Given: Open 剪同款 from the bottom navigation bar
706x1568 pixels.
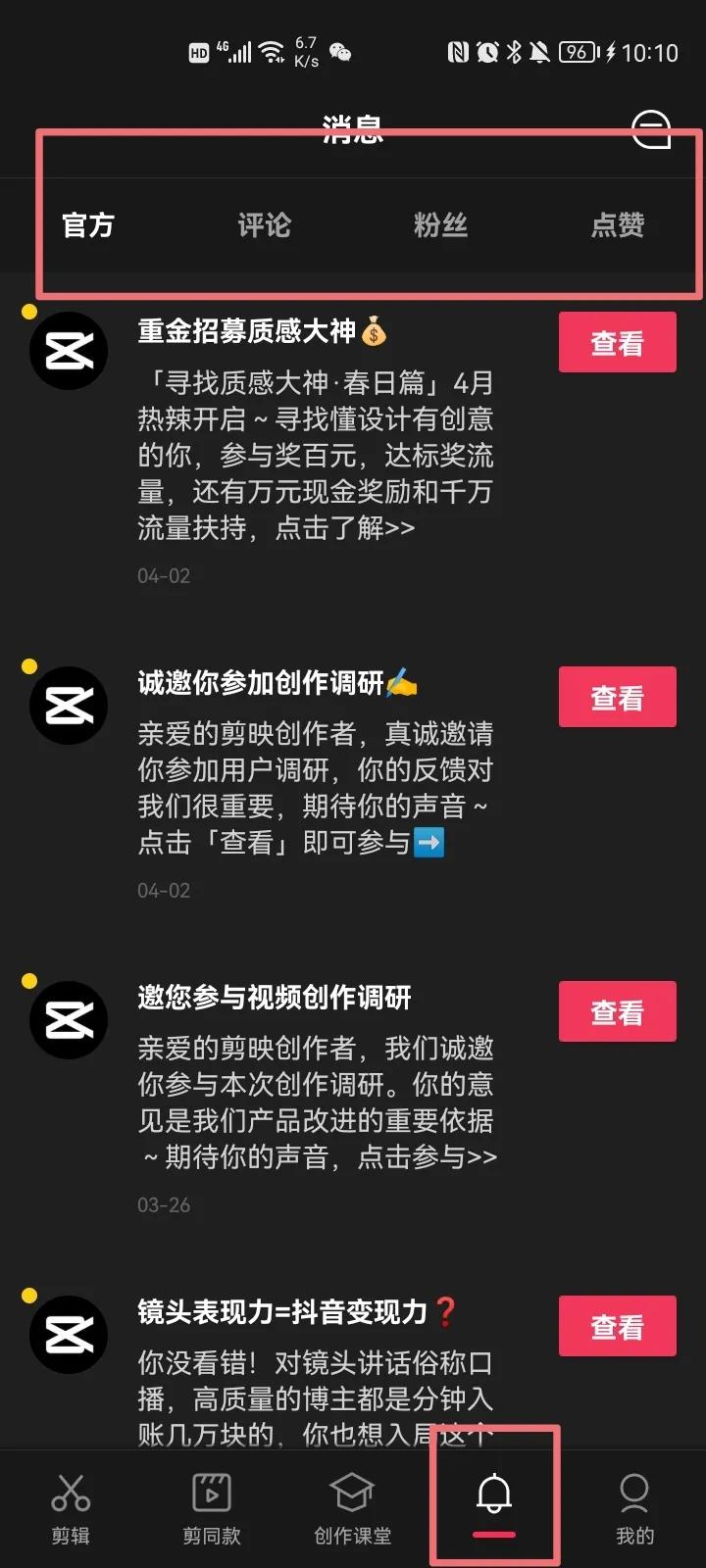Looking at the screenshot, I should (x=211, y=1496).
